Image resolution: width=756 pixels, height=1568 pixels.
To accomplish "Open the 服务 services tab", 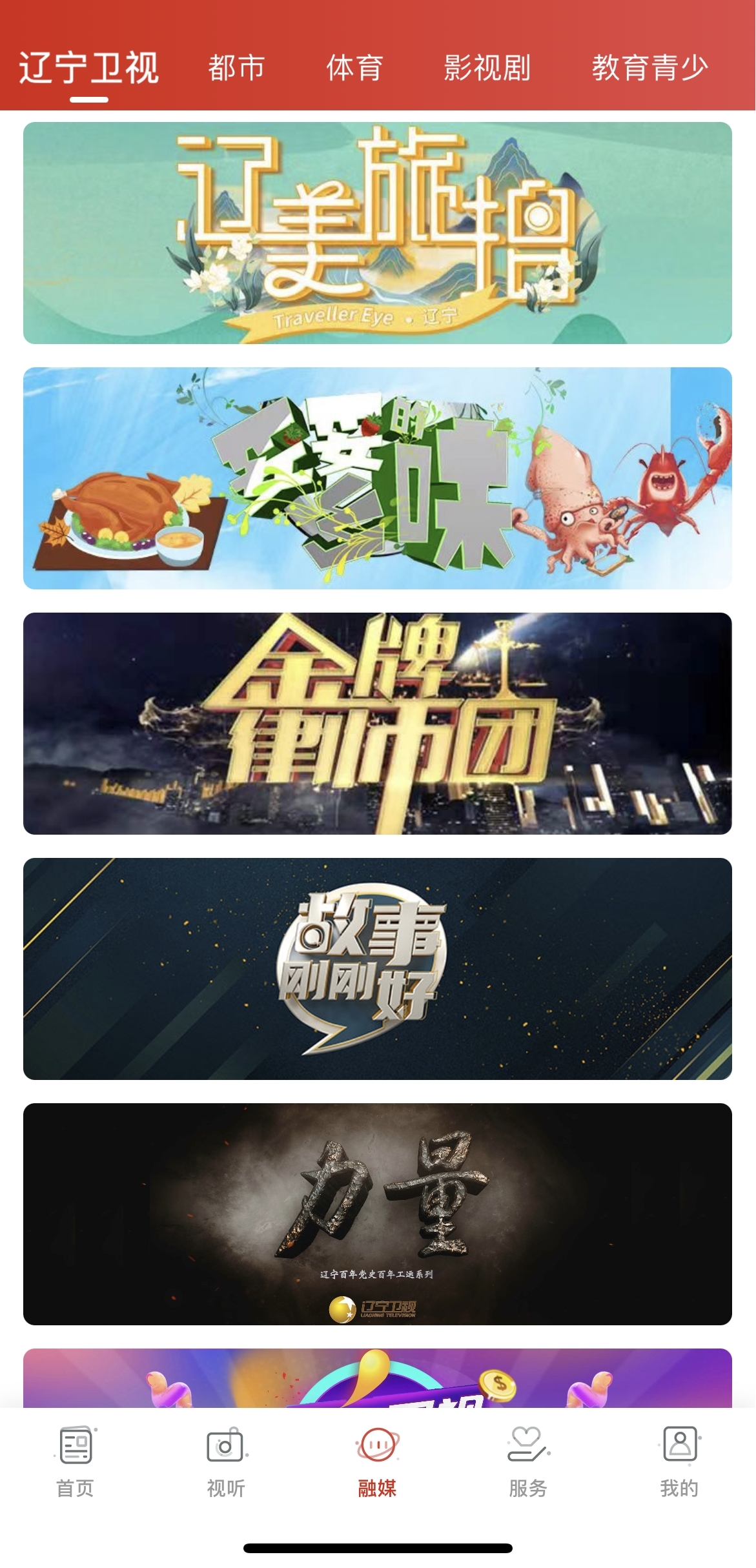I will 528,1461.
